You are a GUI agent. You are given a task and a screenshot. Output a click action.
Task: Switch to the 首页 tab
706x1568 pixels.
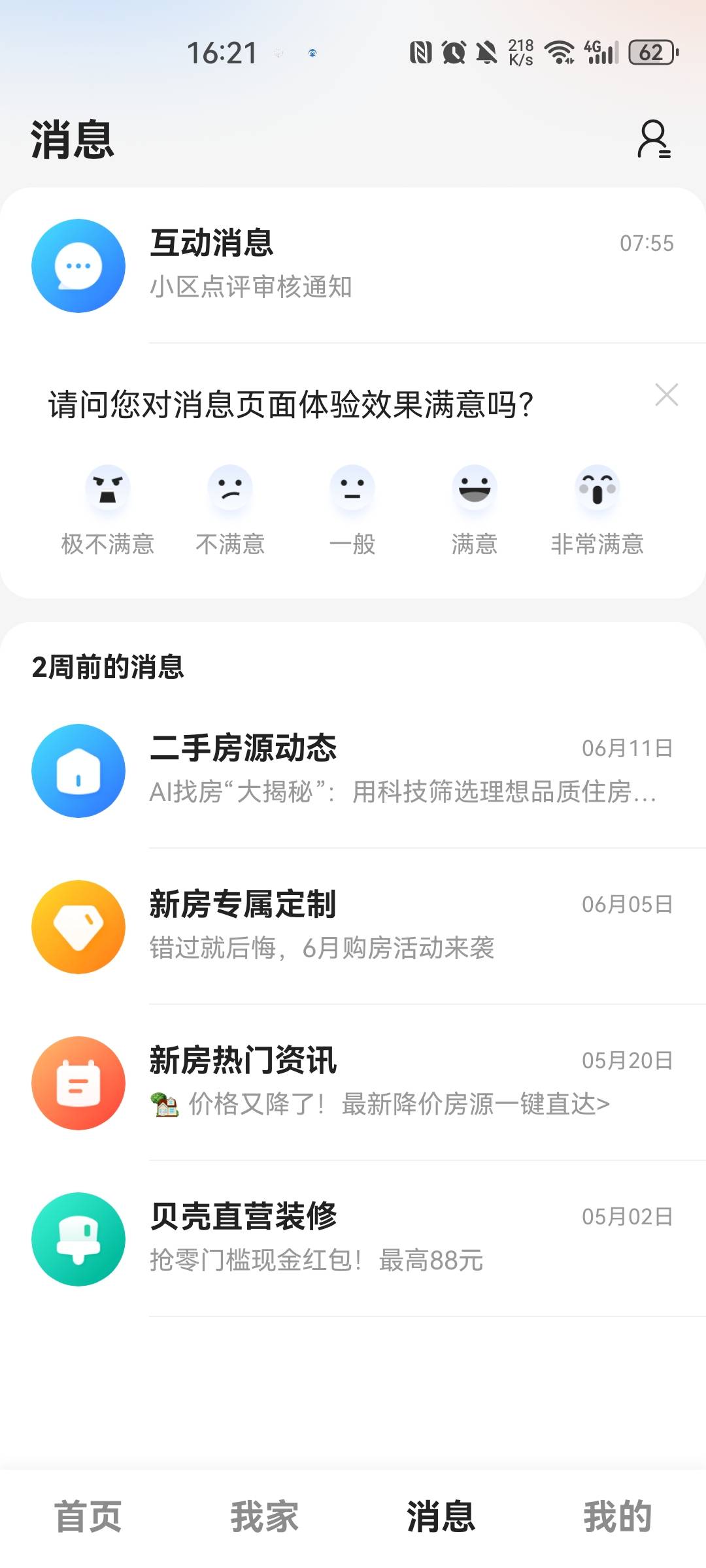[x=88, y=1516]
